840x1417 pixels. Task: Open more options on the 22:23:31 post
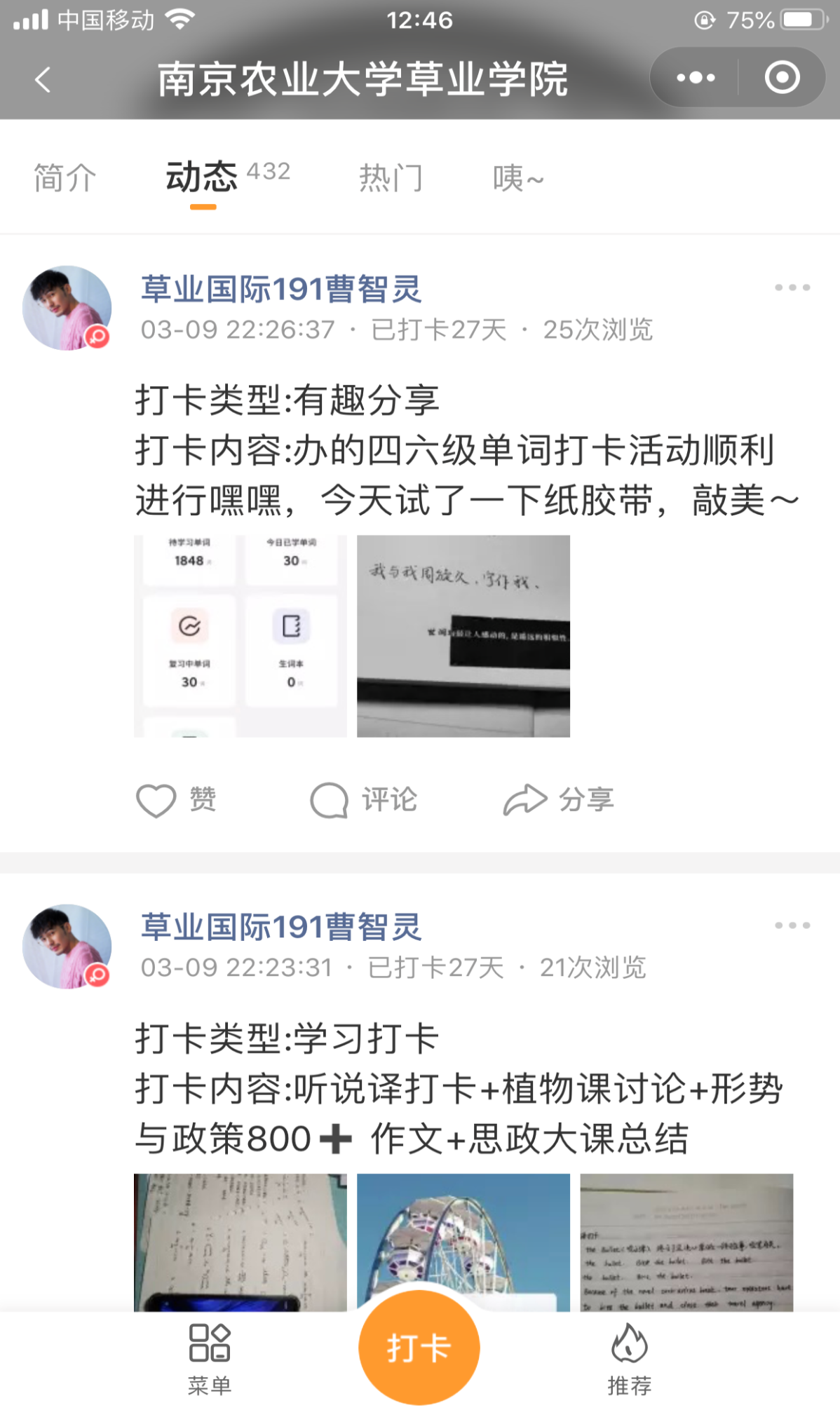point(792,926)
